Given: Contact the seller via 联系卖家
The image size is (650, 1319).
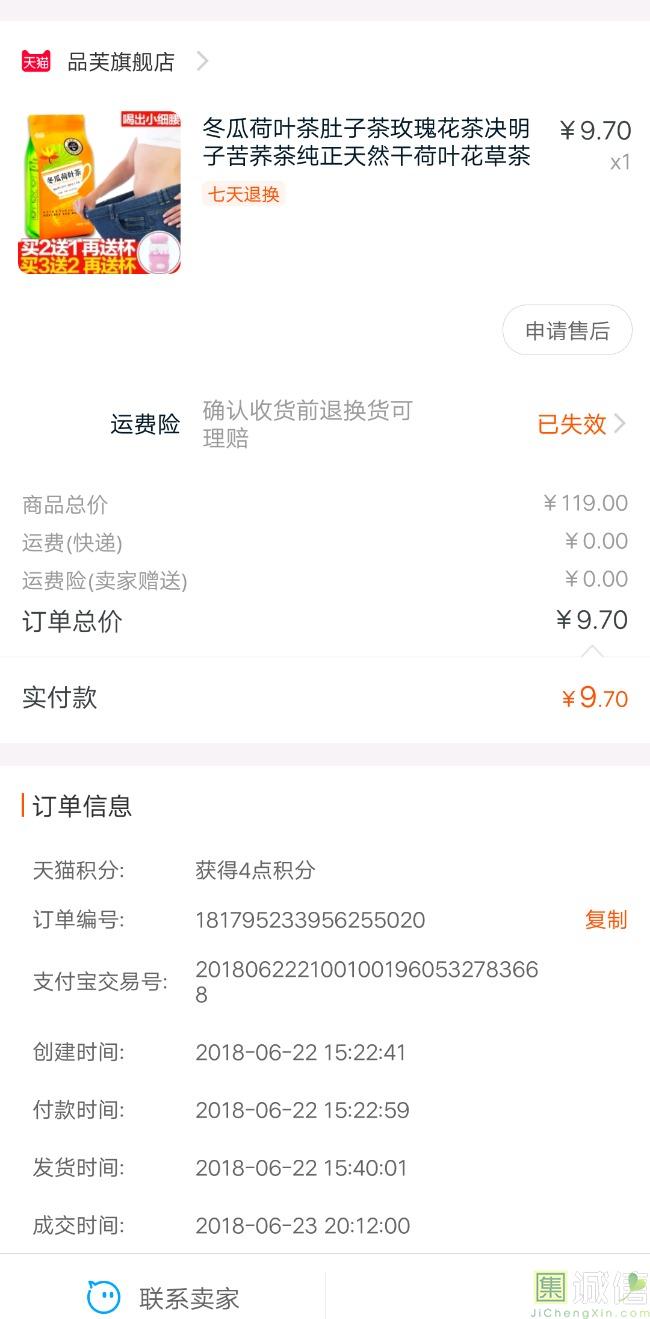Looking at the screenshot, I should [163, 1298].
